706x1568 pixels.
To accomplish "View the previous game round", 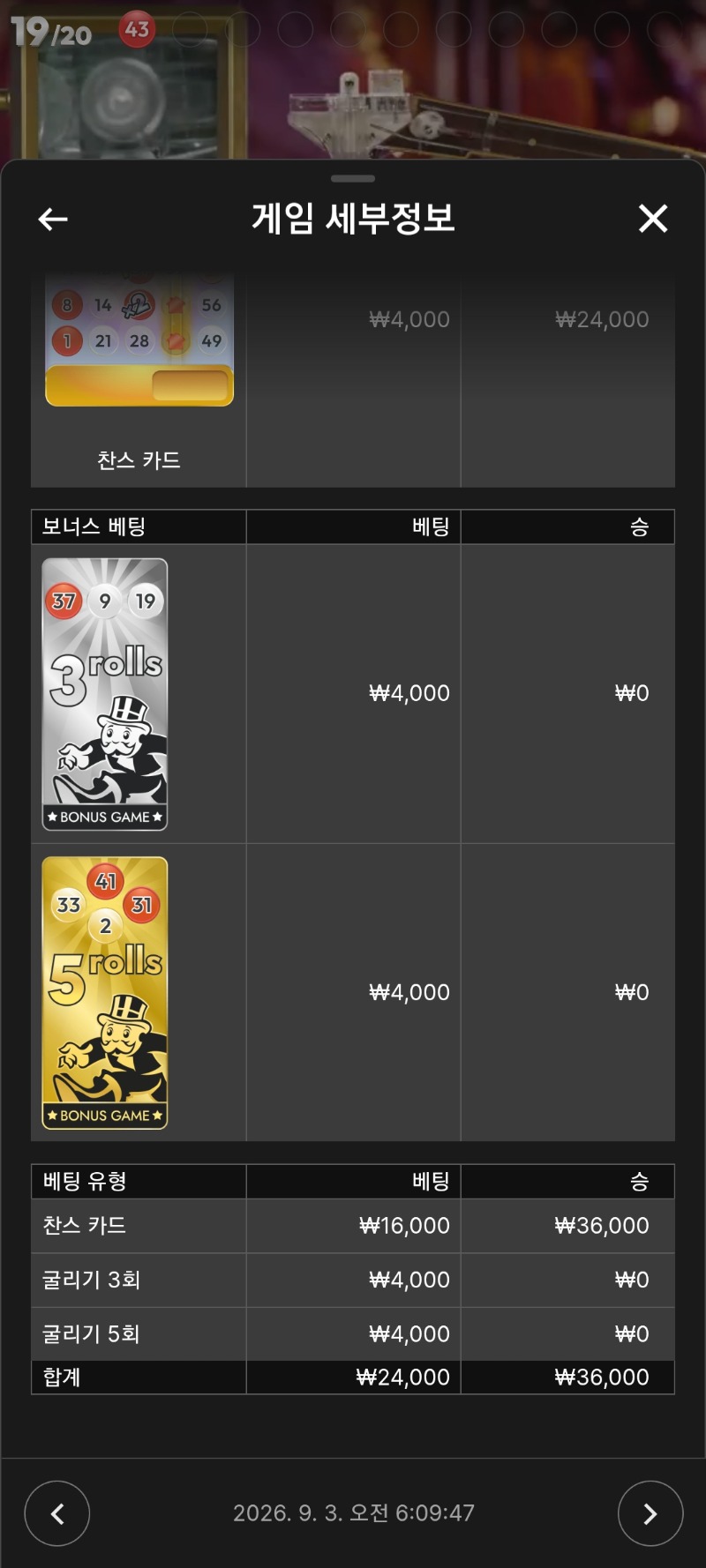I will pos(57,1513).
